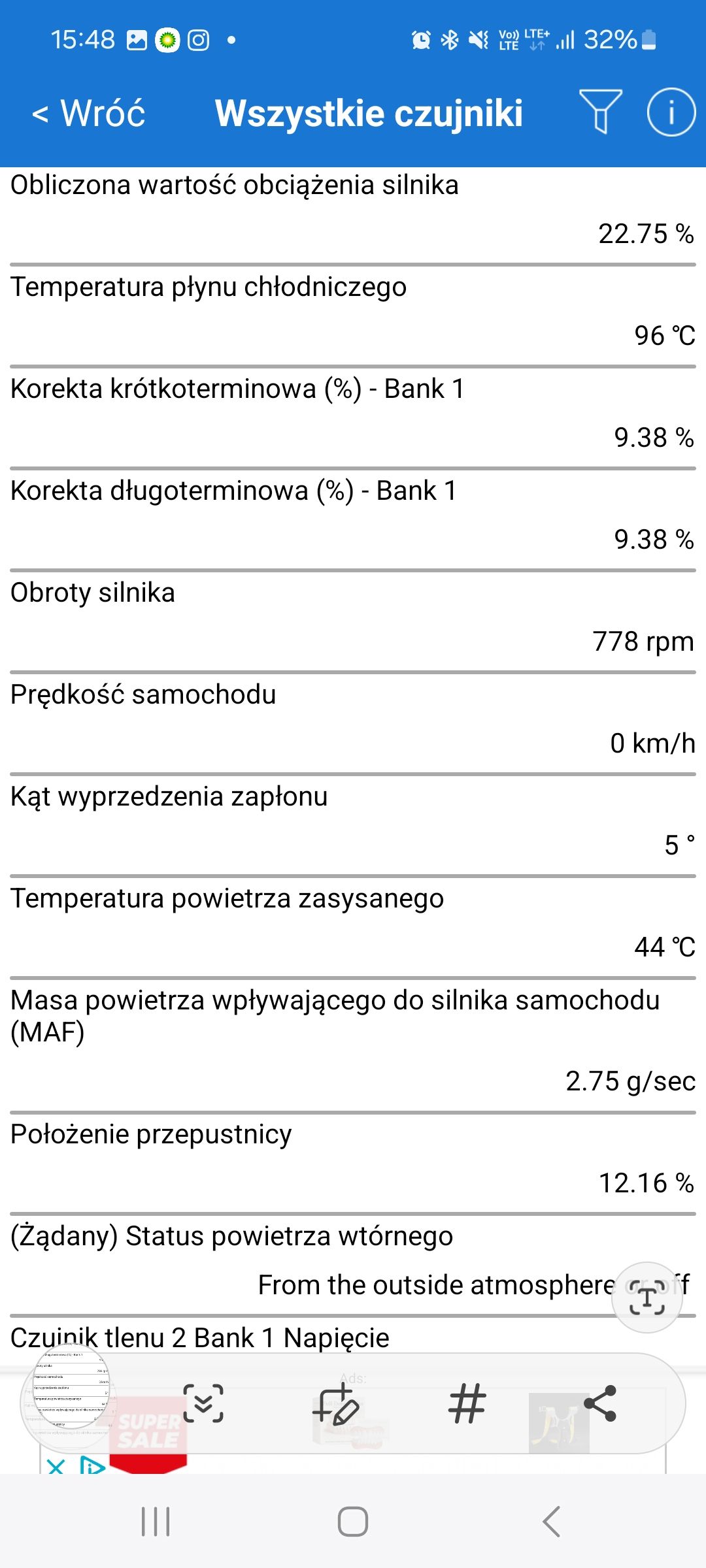Close the ad banner with X
This screenshot has height=1568, width=706.
pos(56,1465)
